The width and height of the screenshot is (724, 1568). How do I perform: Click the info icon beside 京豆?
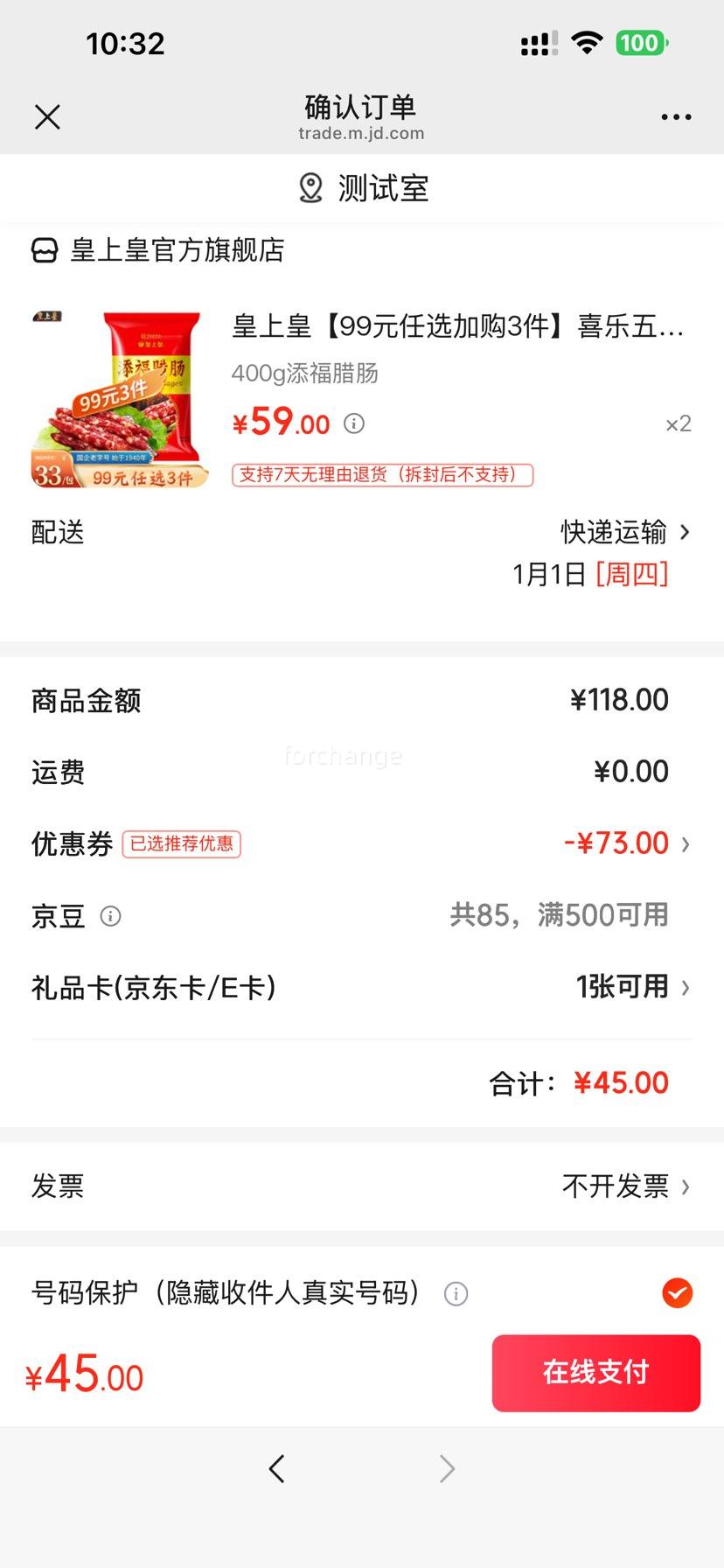coord(109,916)
